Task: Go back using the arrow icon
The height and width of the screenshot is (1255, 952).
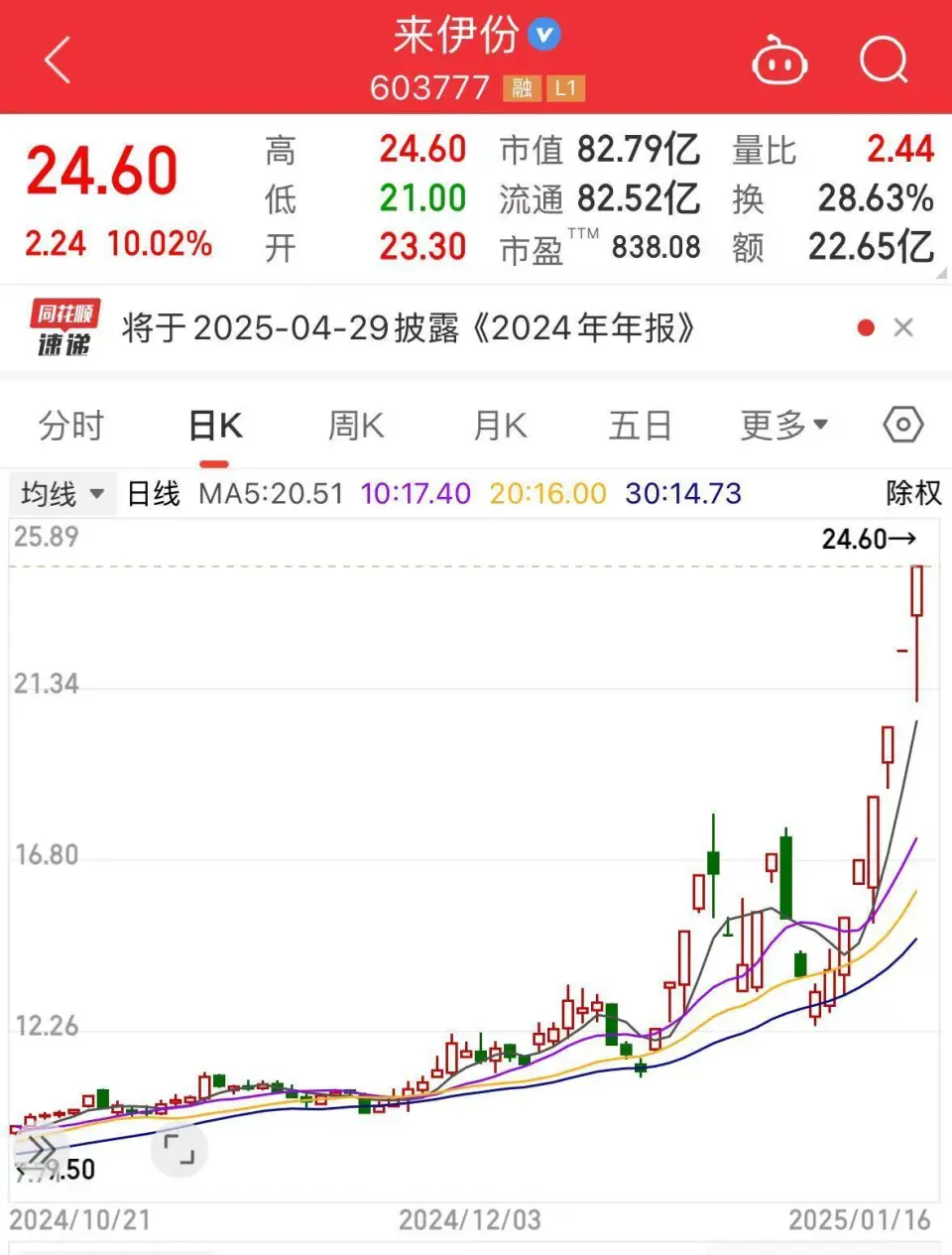Action: [x=59, y=62]
